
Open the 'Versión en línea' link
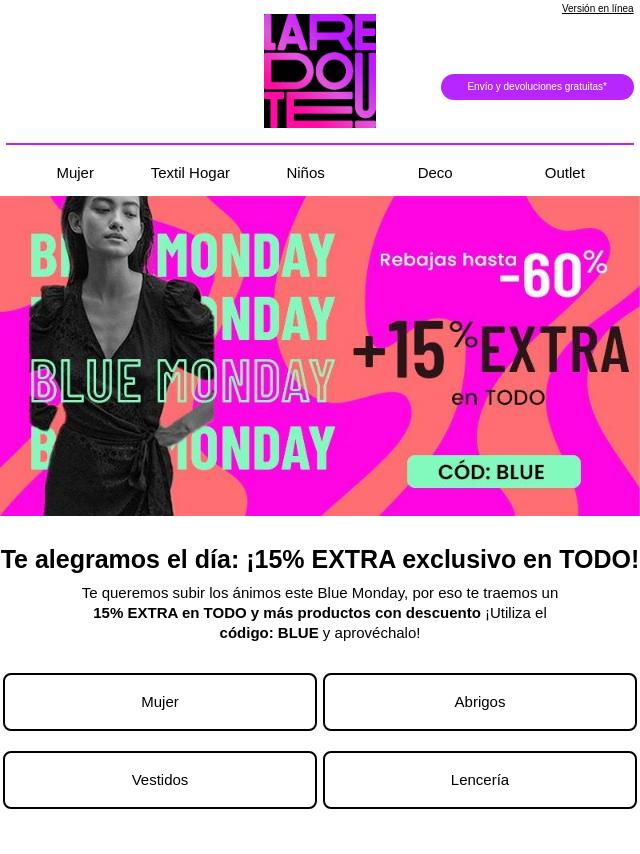(x=597, y=9)
